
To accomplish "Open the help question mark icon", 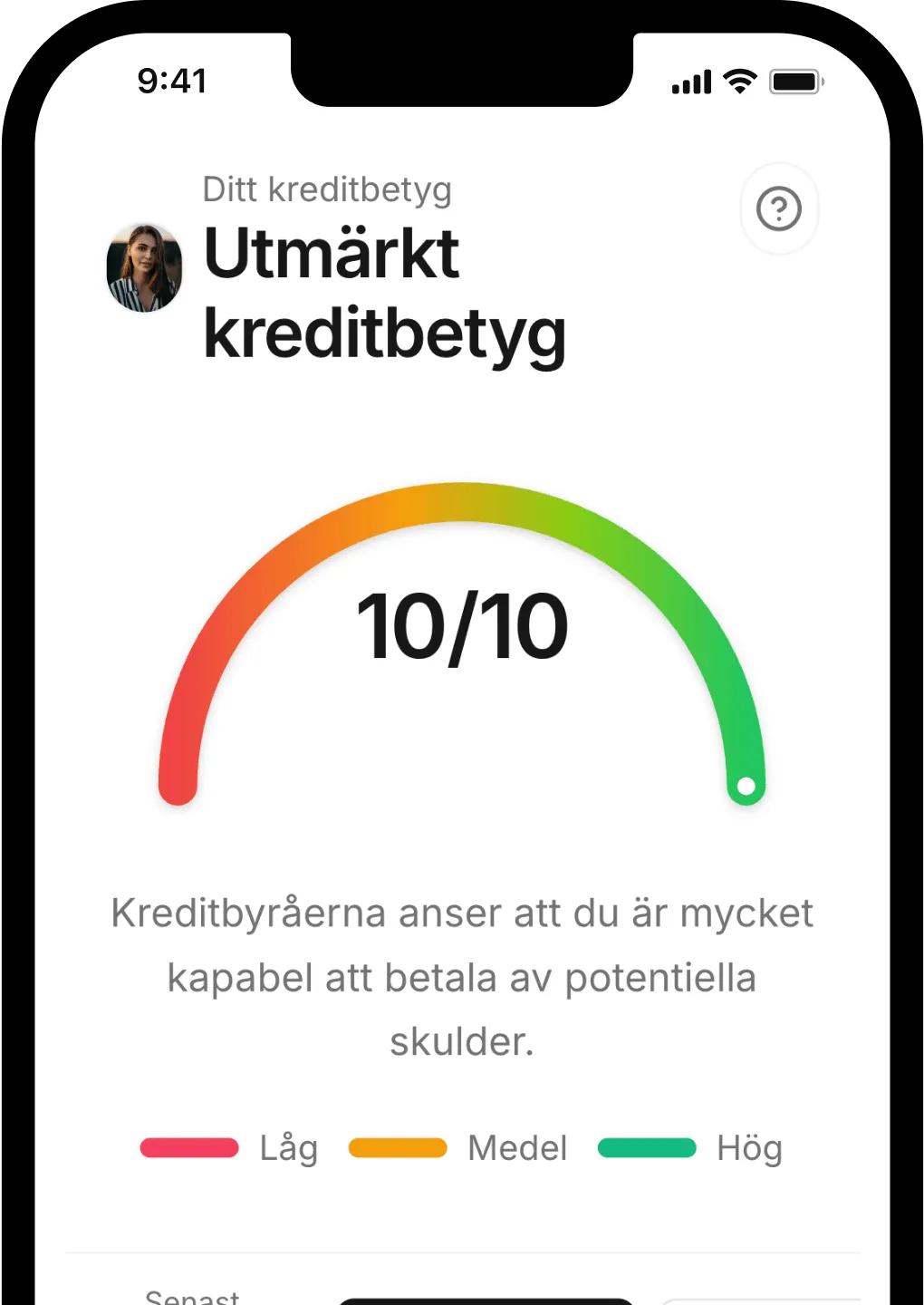I will [779, 209].
